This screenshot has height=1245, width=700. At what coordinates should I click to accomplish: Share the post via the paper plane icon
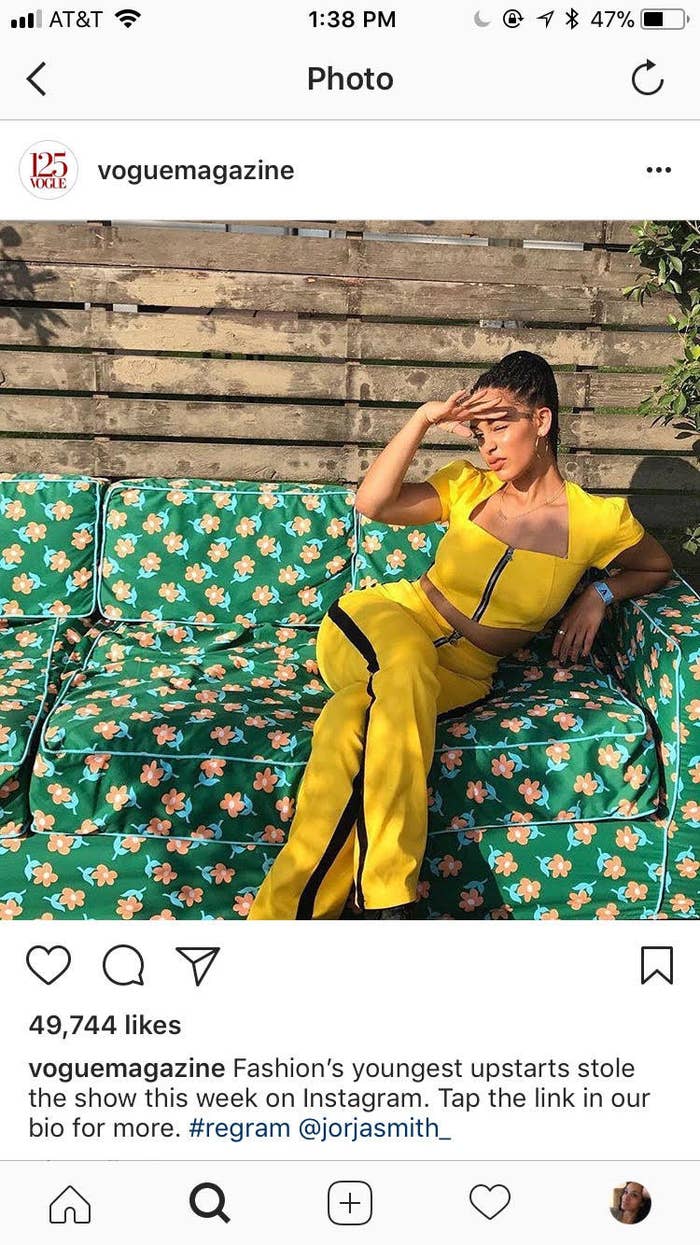click(x=197, y=965)
